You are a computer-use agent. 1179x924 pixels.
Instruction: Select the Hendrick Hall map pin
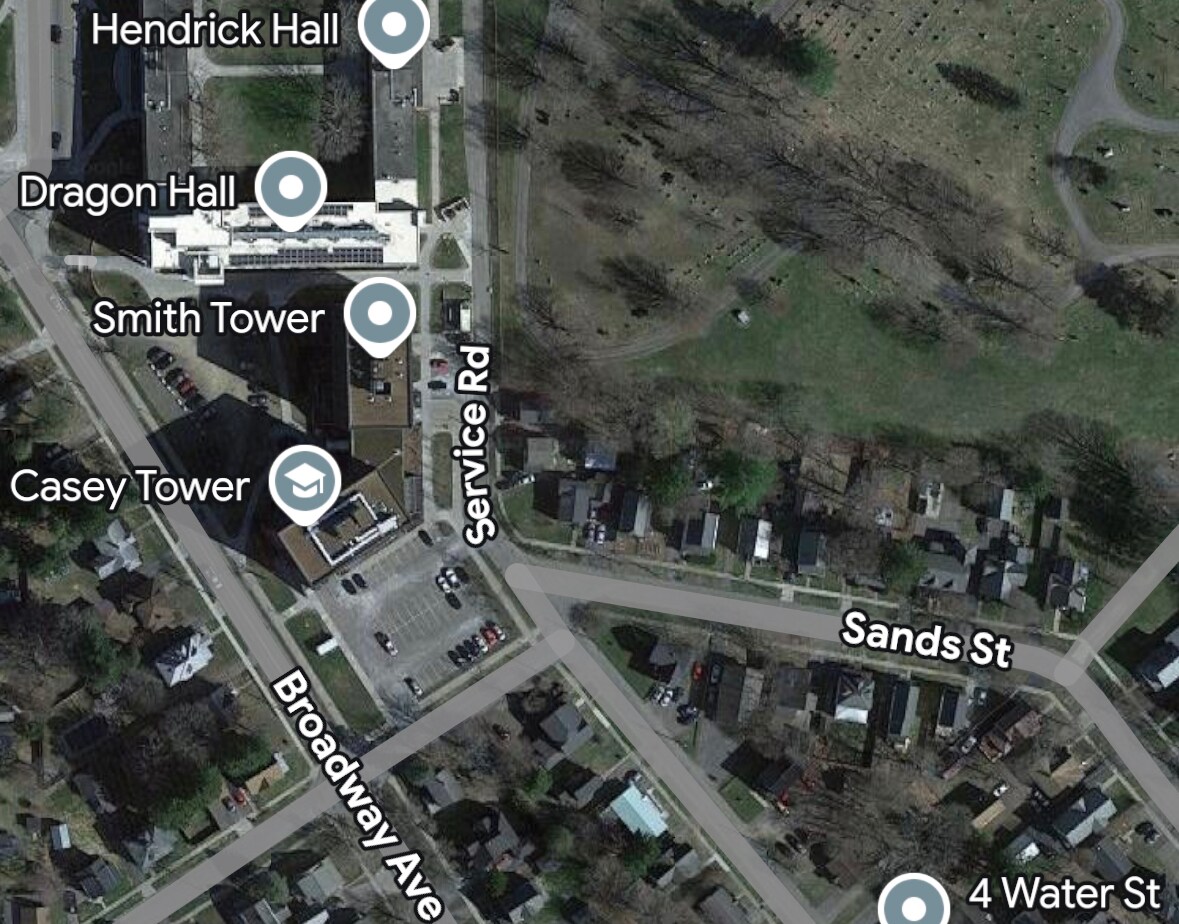tap(394, 26)
